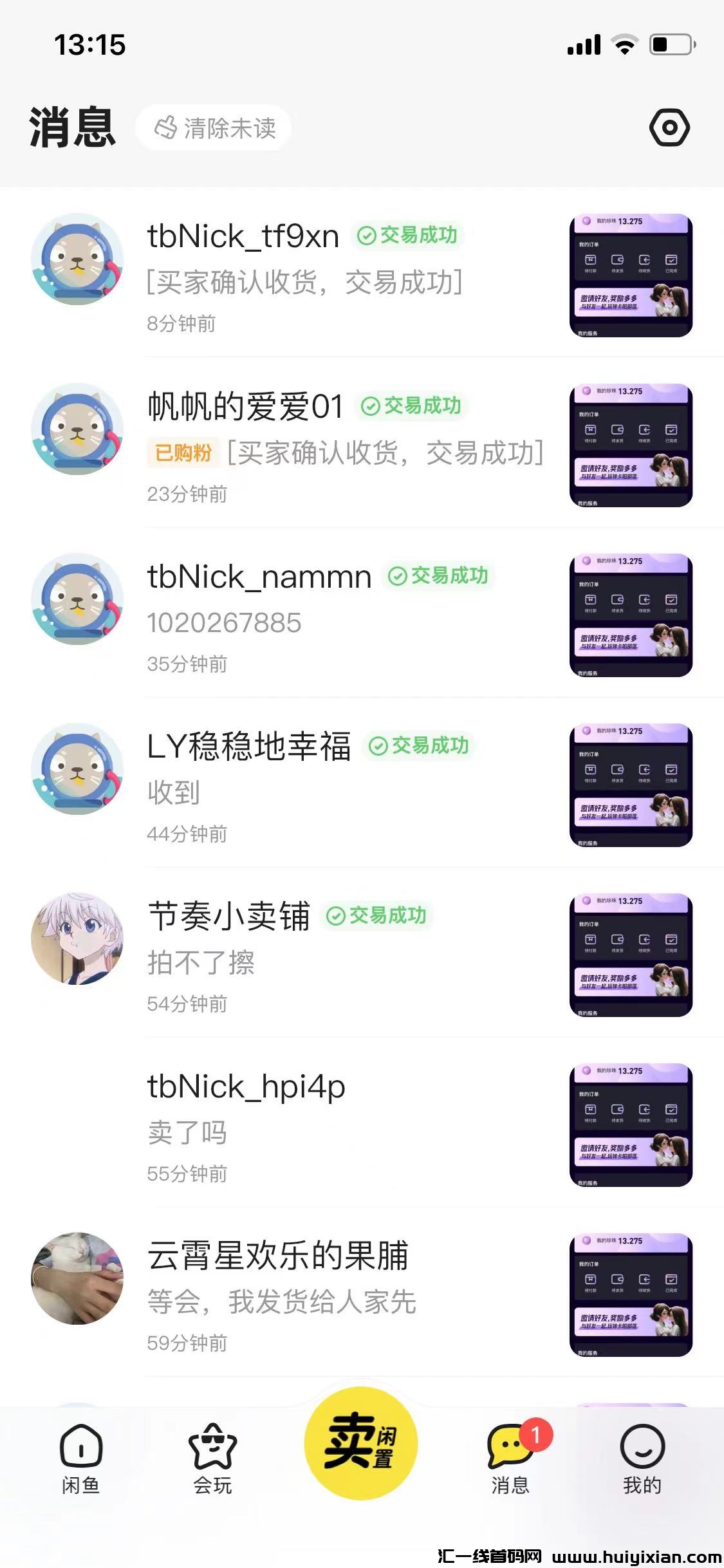The width and height of the screenshot is (724, 1568).
Task: Tap the Wi-Fi icon in status bar
Action: tap(622, 45)
